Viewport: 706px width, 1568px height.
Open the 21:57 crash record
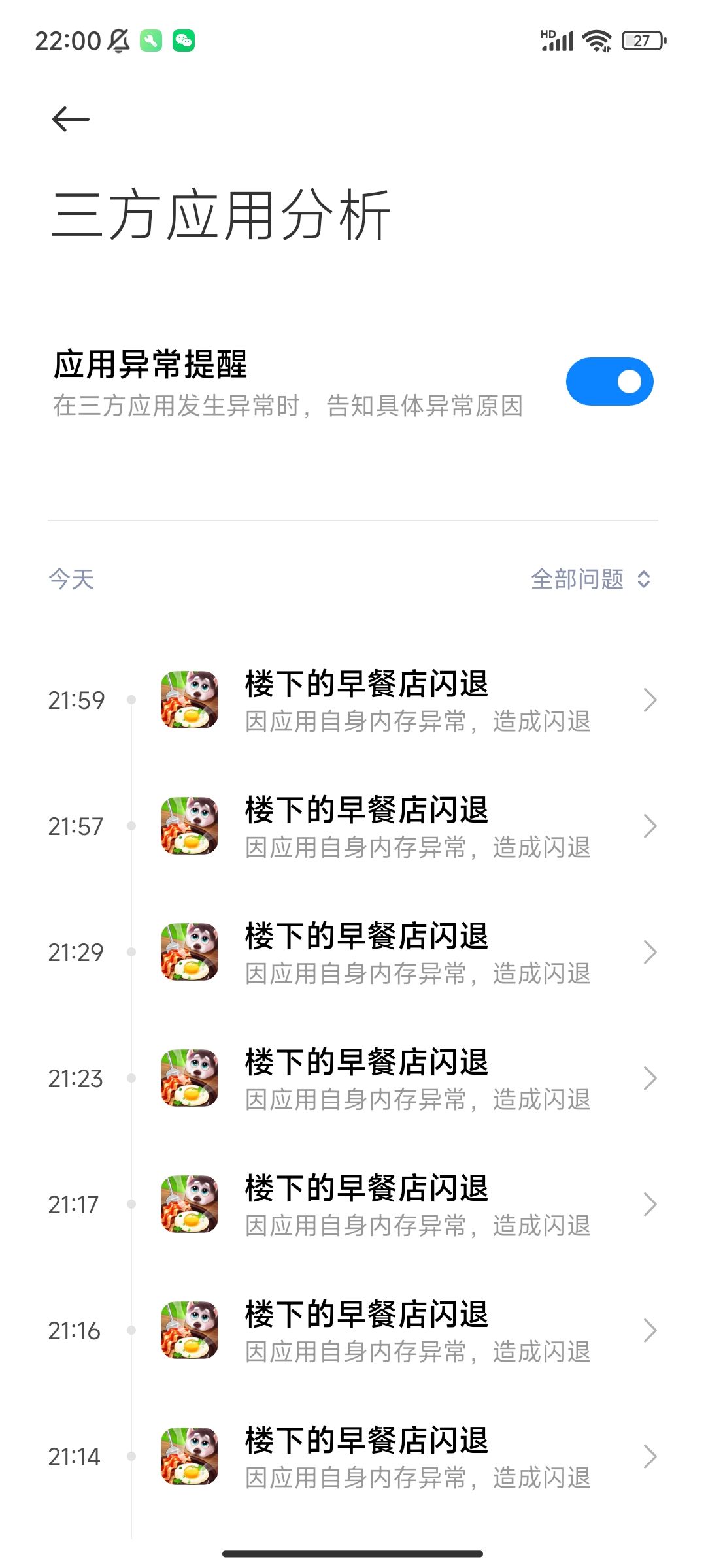tap(353, 826)
